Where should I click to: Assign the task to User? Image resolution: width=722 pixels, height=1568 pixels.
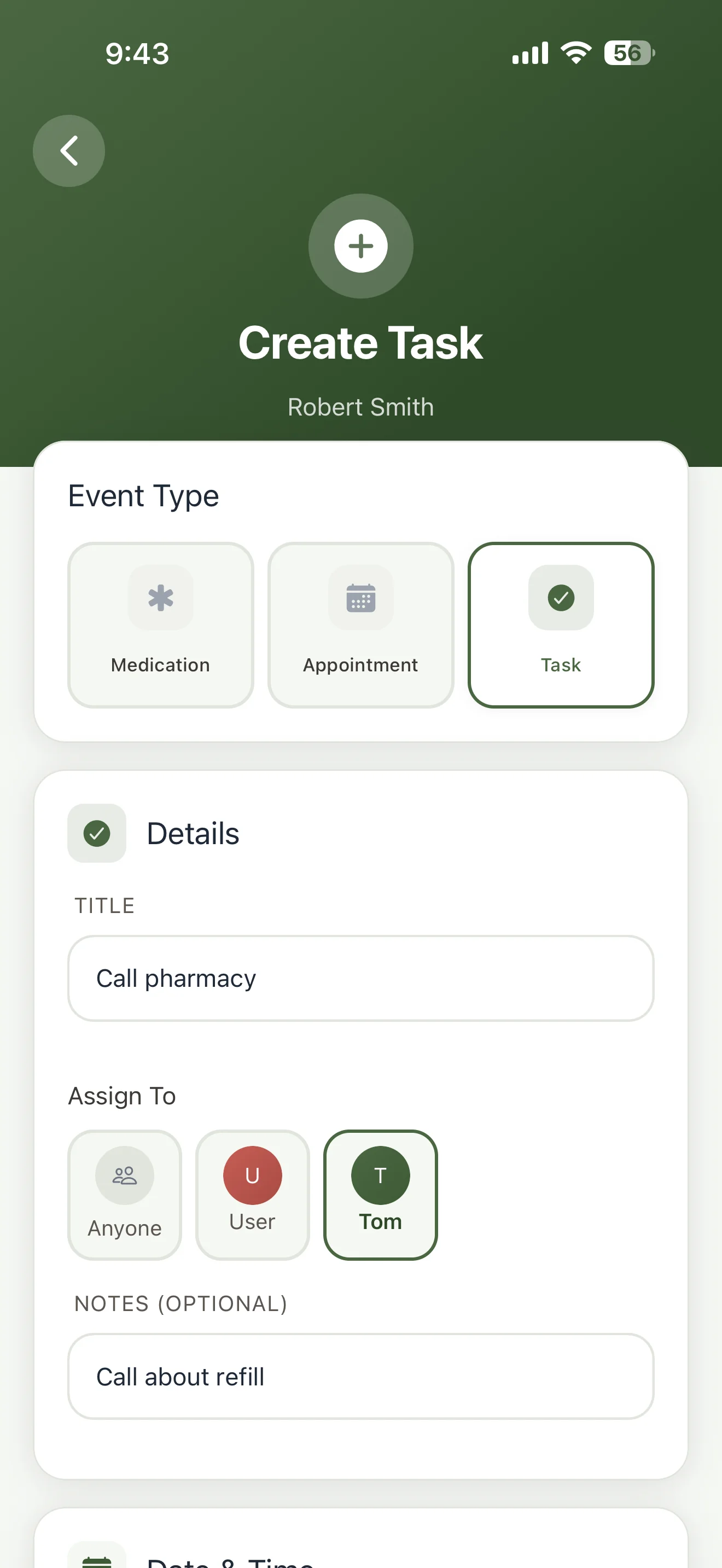coord(252,1194)
